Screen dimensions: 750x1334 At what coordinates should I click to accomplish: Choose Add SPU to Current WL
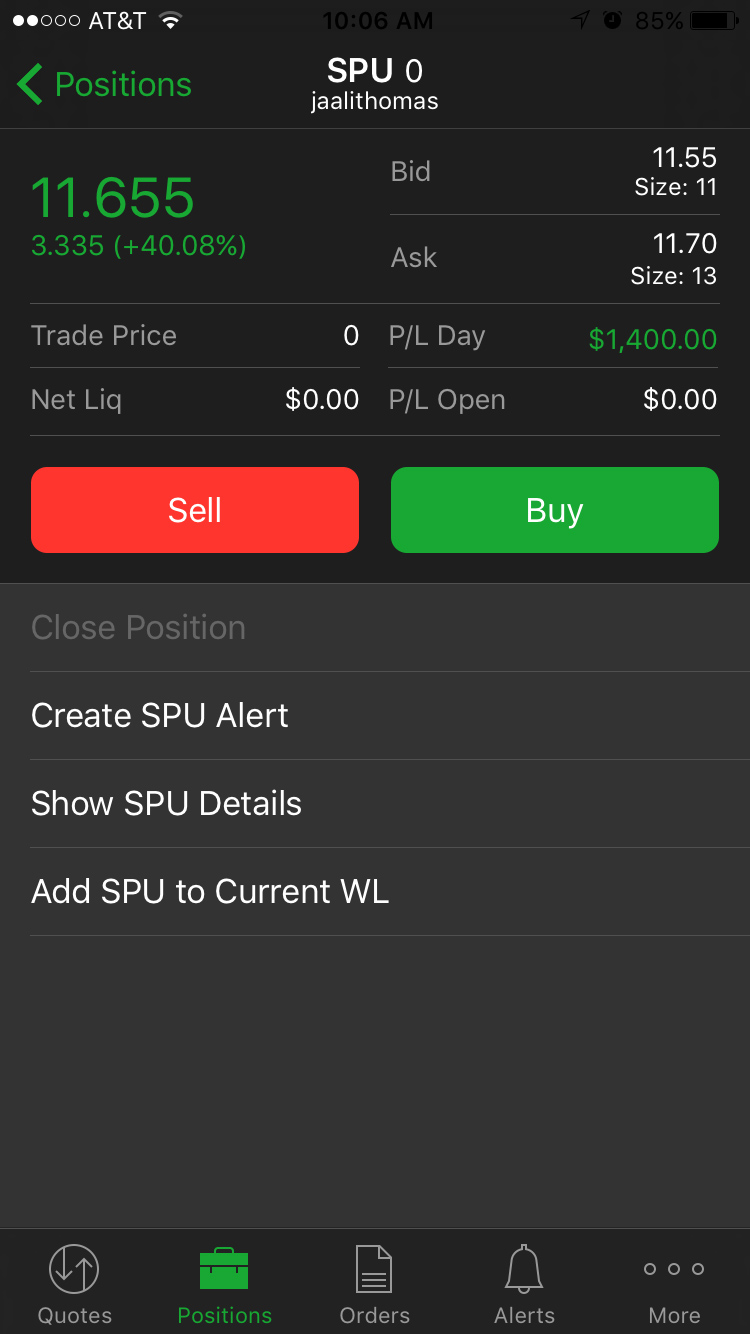[210, 892]
